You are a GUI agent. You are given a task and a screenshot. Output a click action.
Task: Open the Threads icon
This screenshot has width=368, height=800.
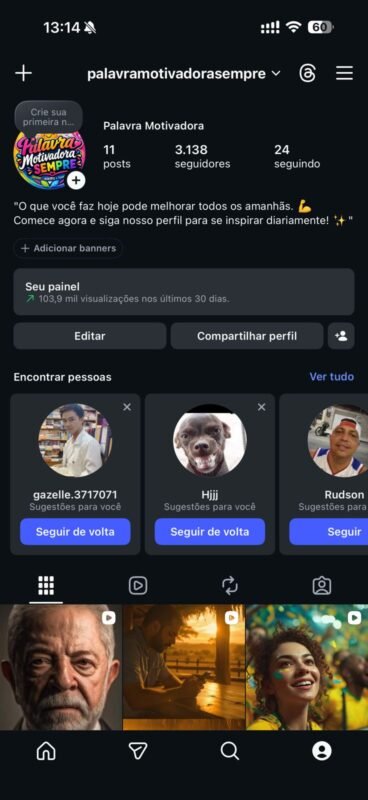click(x=307, y=73)
